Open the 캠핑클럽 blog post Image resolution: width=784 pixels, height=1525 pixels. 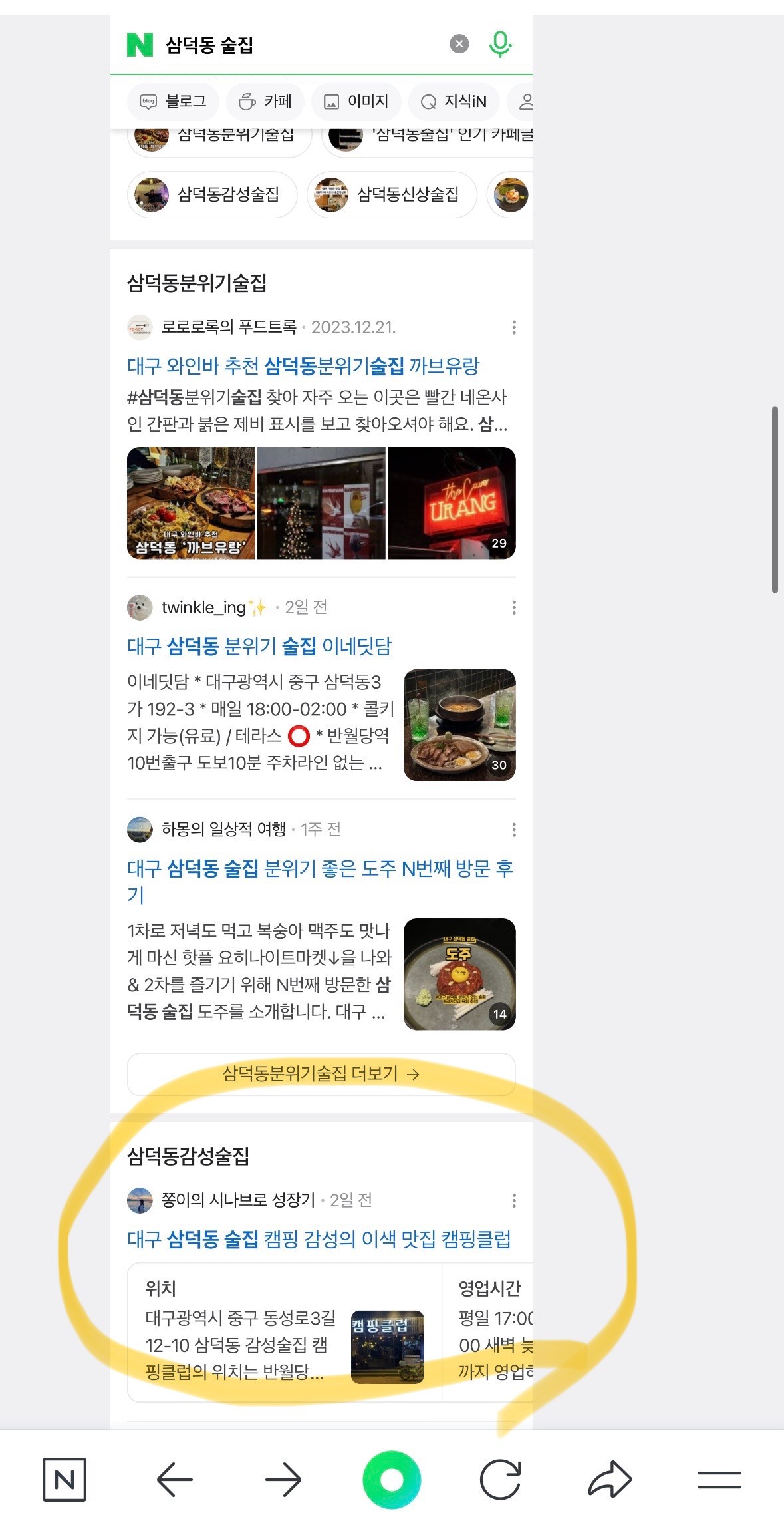tap(319, 1239)
